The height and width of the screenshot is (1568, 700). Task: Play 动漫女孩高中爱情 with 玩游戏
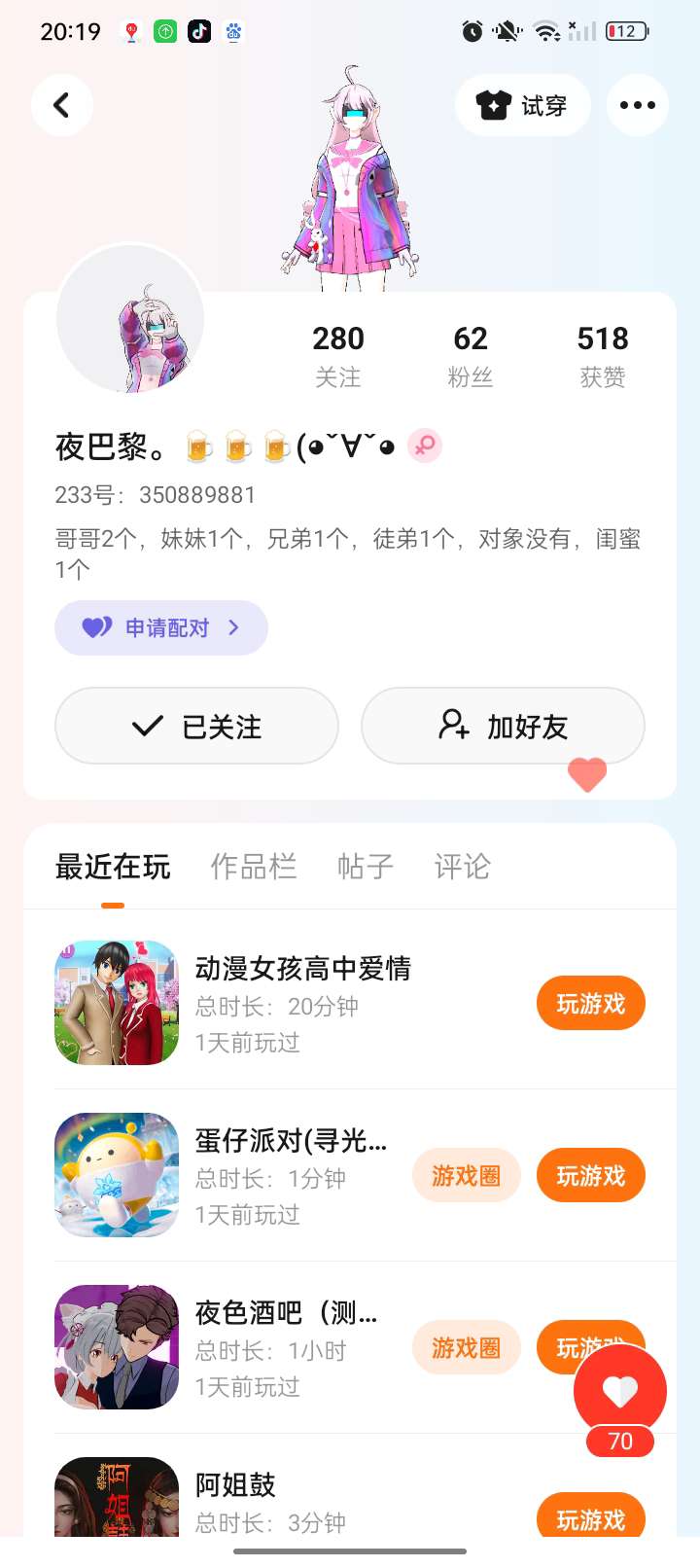(x=590, y=1003)
